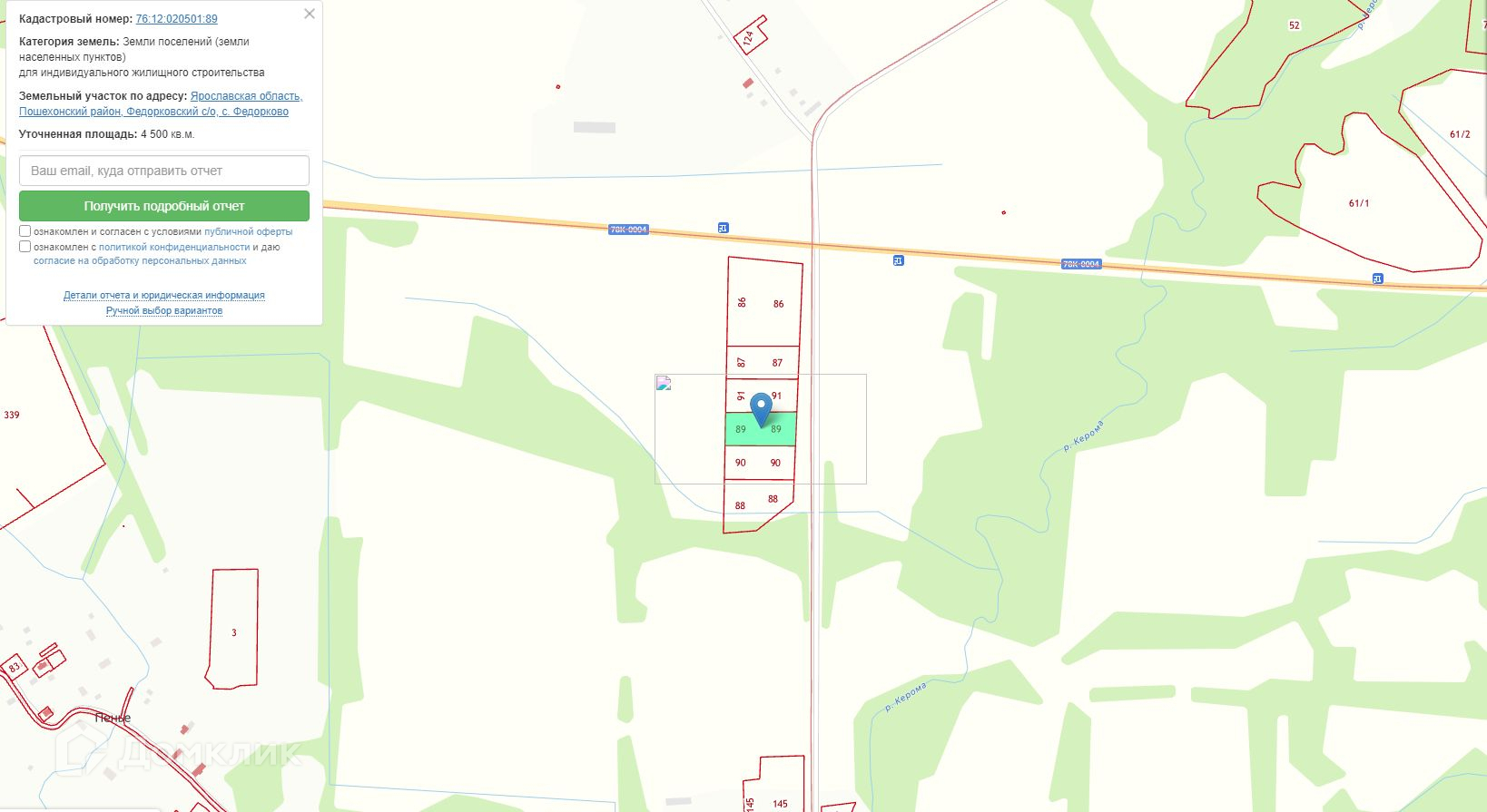Screen dimensions: 1487x812
Task: Open согласие на обработку персональных данных link
Action: point(140,261)
